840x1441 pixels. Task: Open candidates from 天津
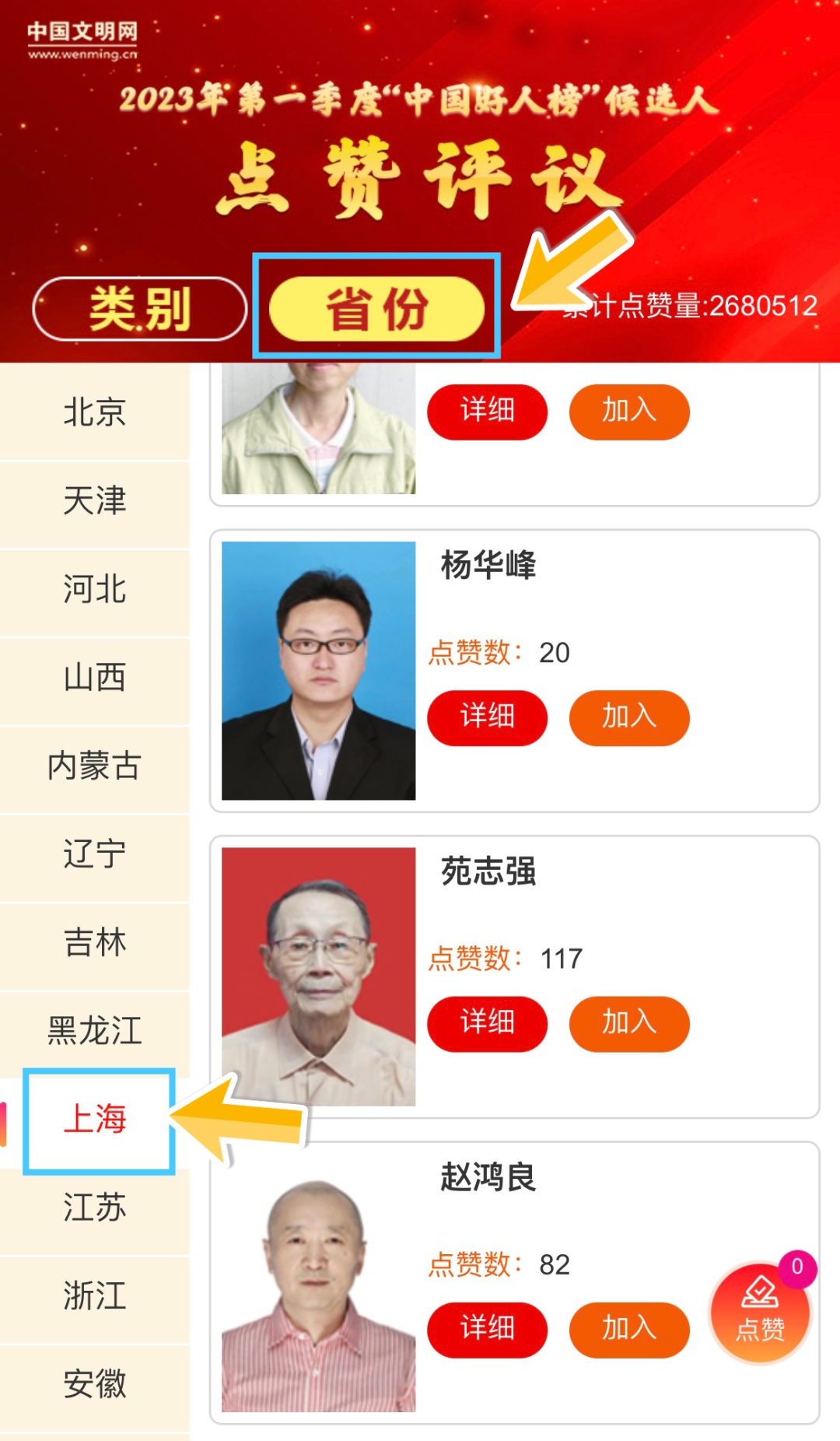[x=94, y=500]
